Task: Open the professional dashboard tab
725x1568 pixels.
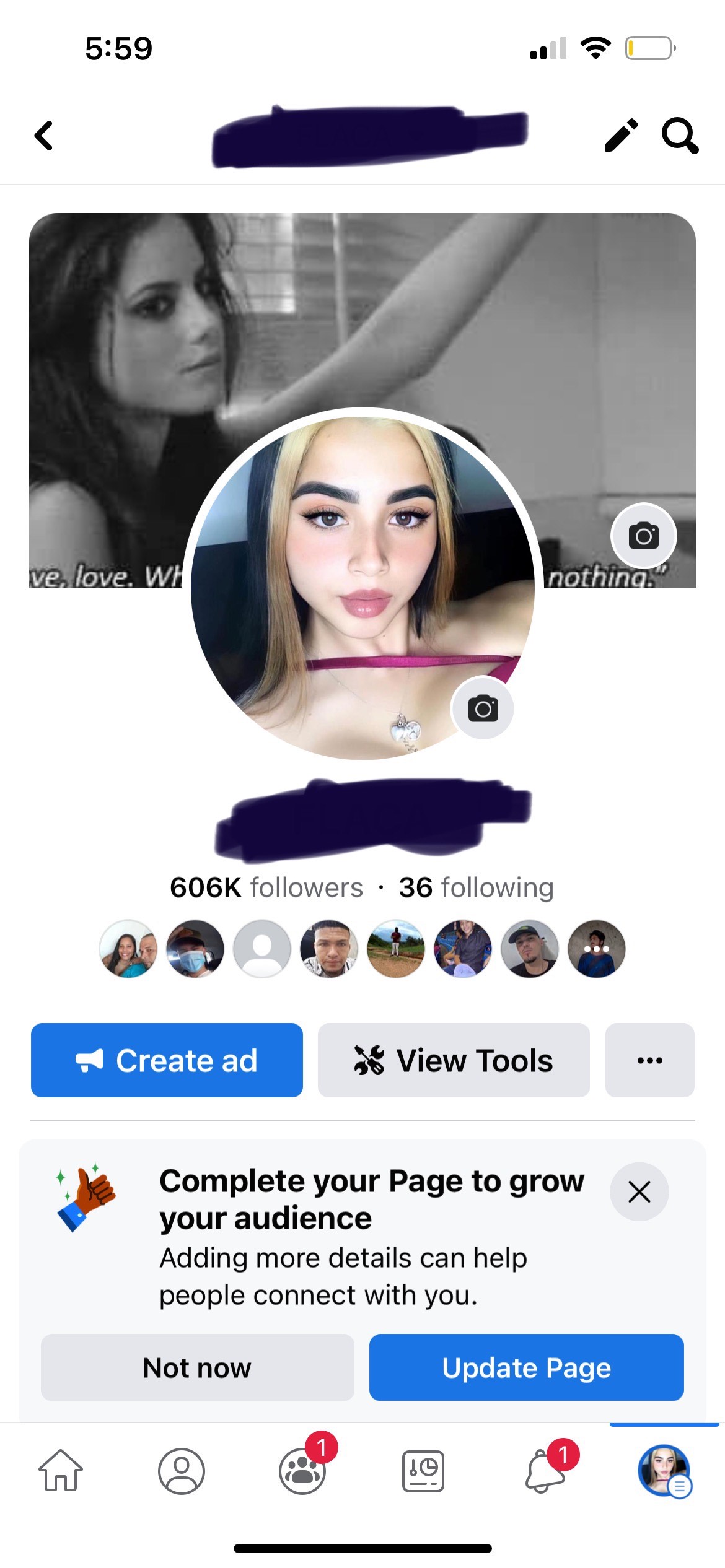Action: [423, 1471]
